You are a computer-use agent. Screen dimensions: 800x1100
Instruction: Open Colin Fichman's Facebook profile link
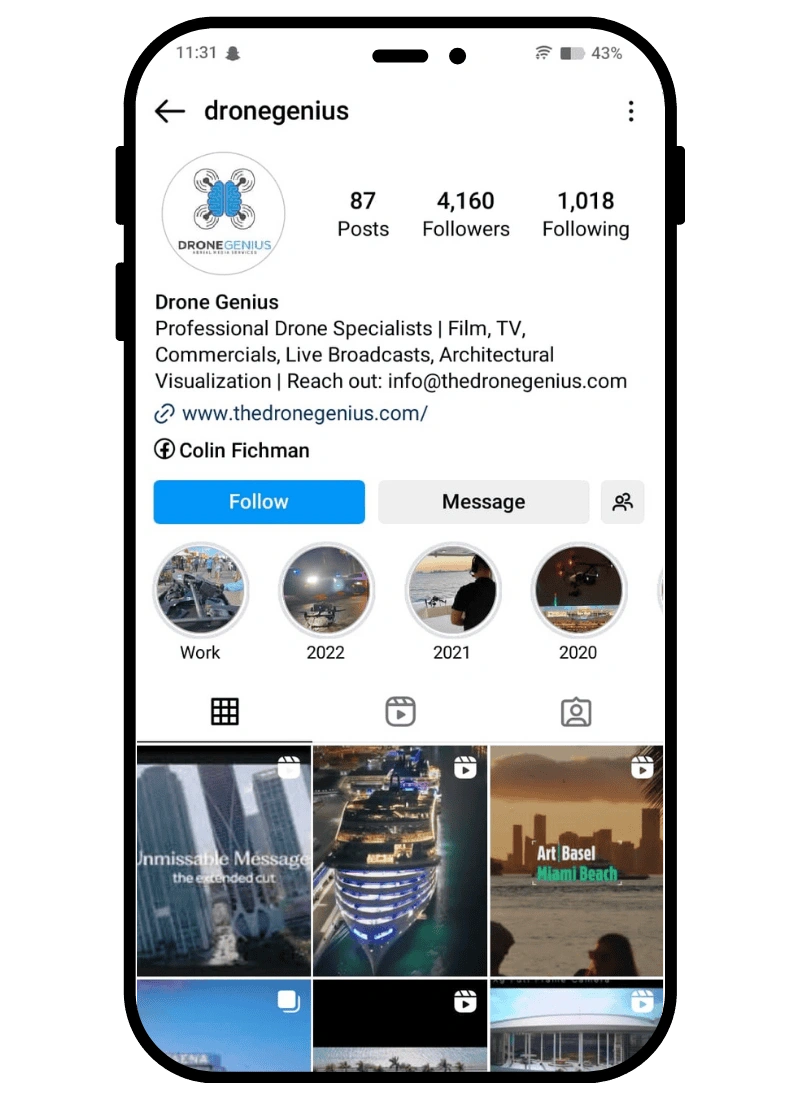click(x=243, y=450)
